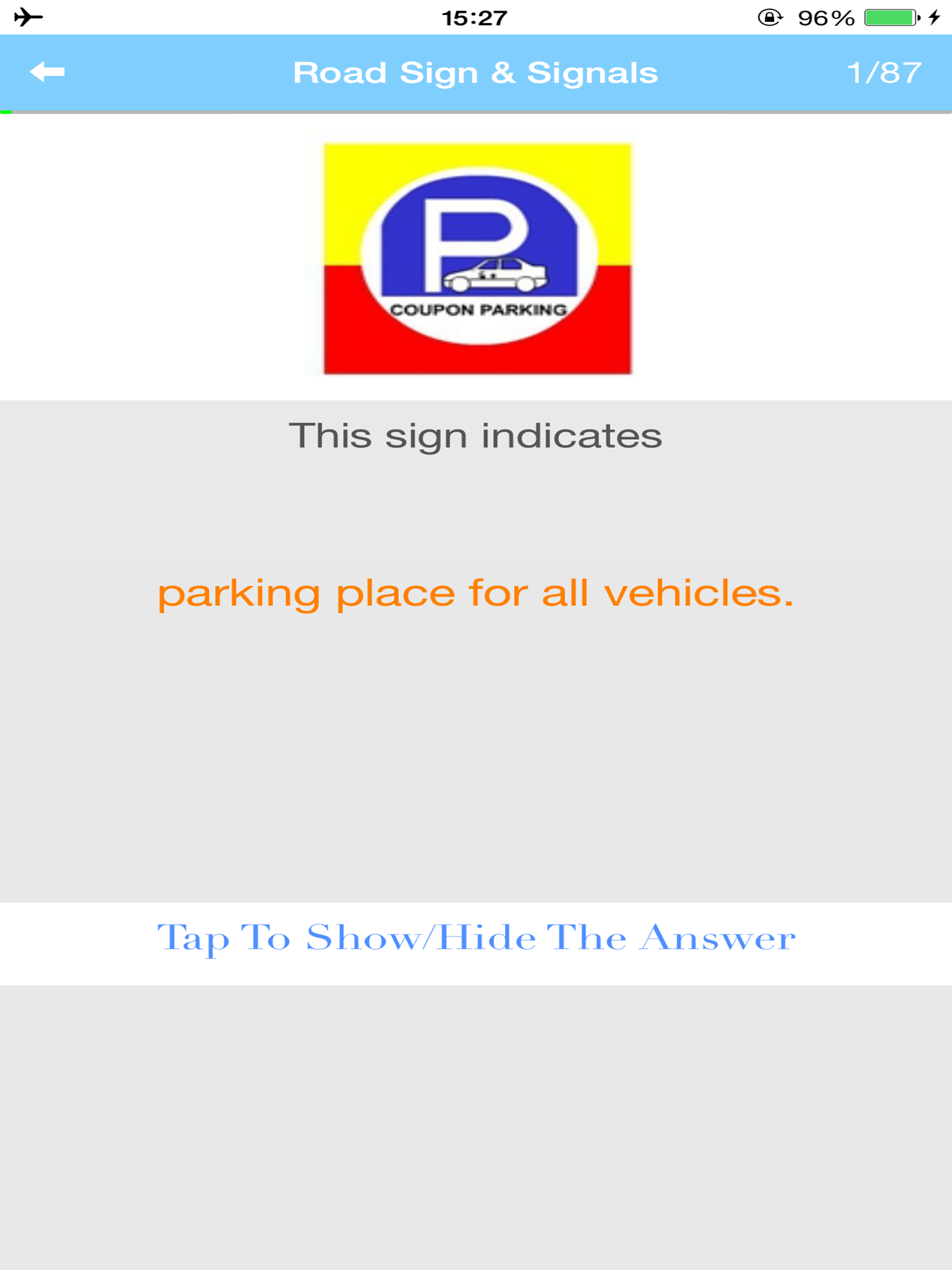Viewport: 952px width, 1270px height.
Task: Tap the gray answer panel region
Action: pyautogui.click(x=476, y=744)
